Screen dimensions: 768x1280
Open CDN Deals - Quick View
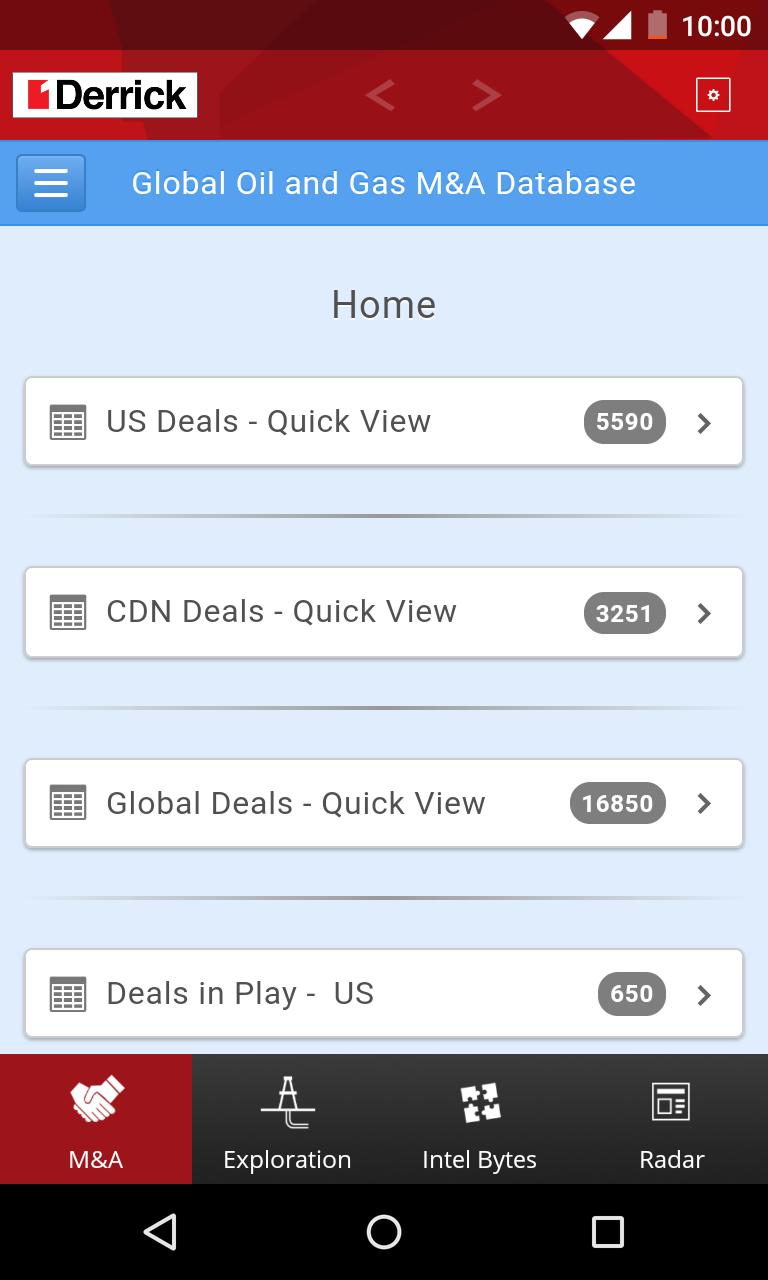pyautogui.click(x=384, y=612)
